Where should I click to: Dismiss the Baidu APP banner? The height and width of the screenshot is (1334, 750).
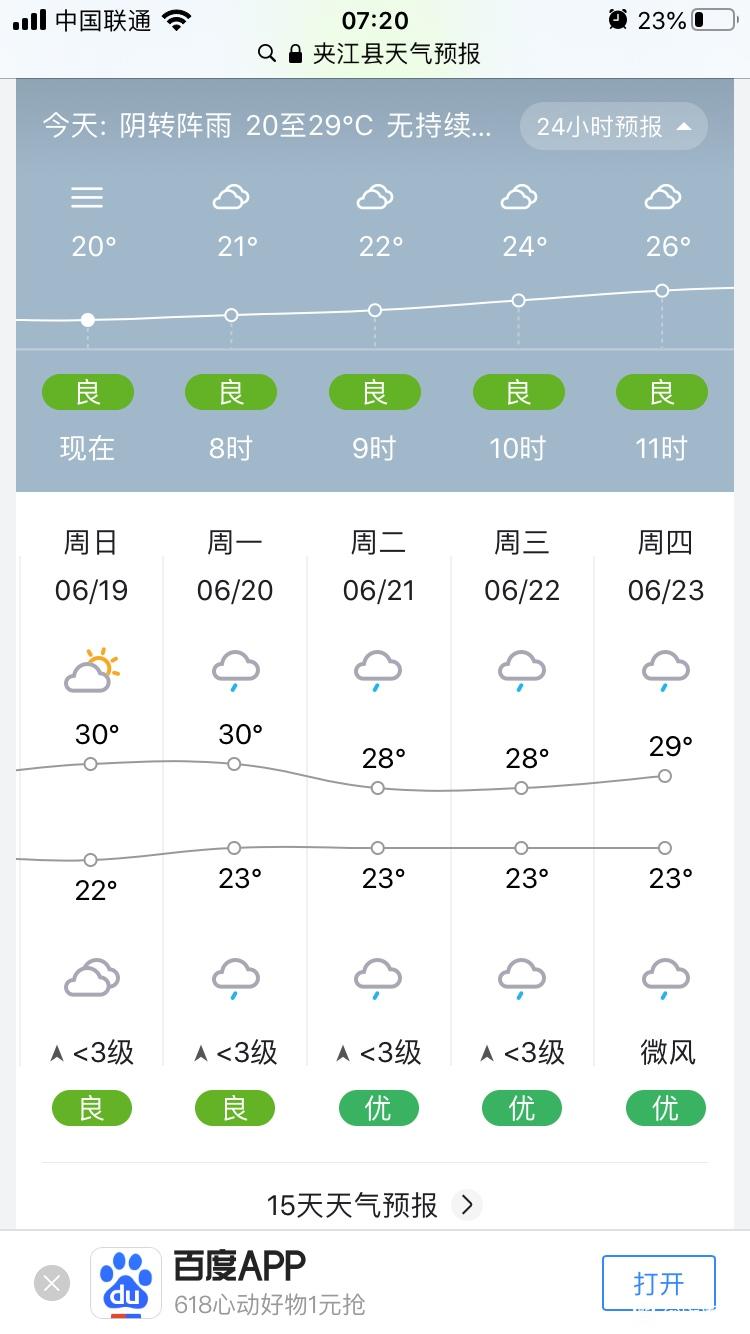click(x=52, y=1283)
